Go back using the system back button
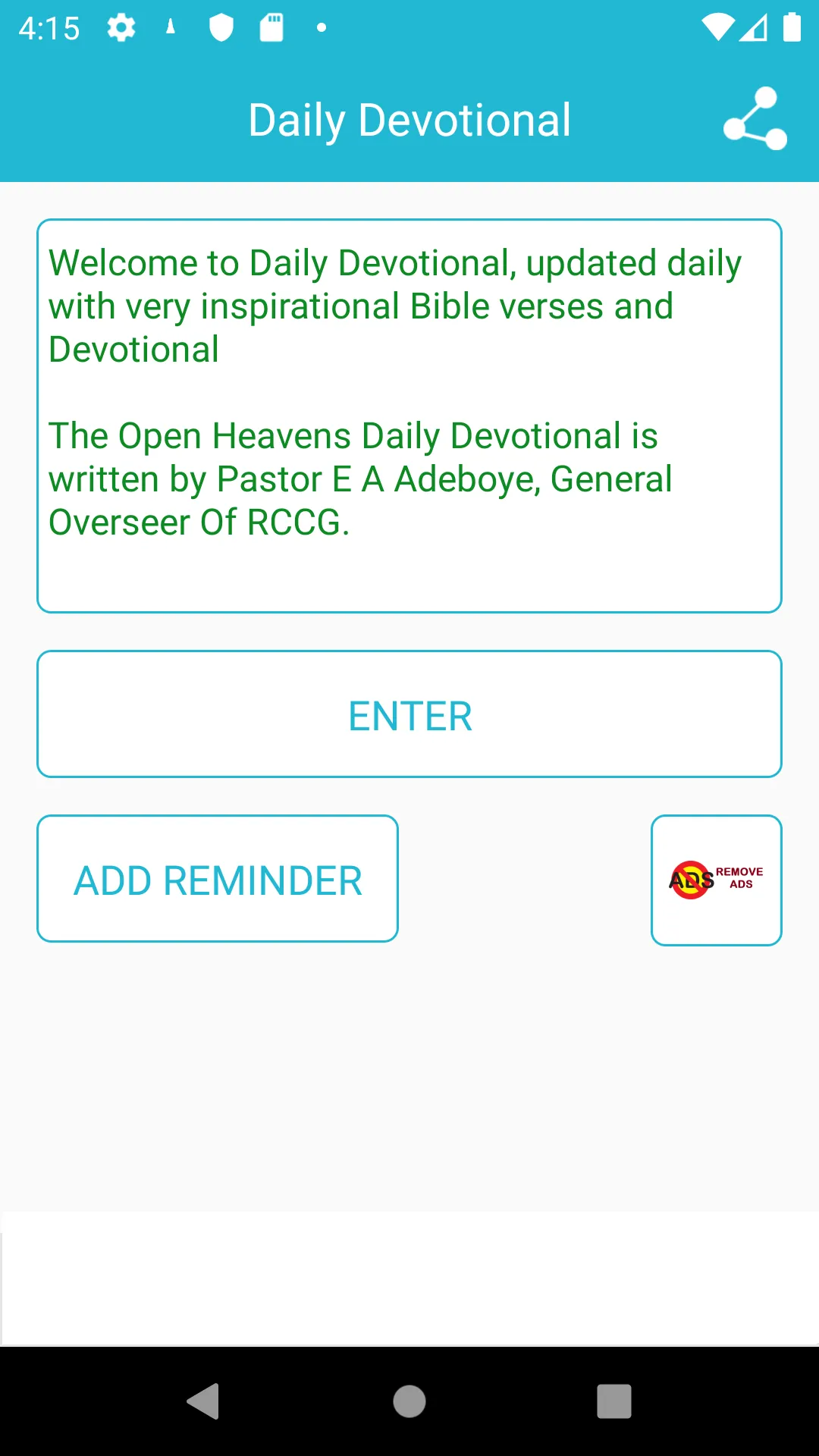 (203, 1401)
